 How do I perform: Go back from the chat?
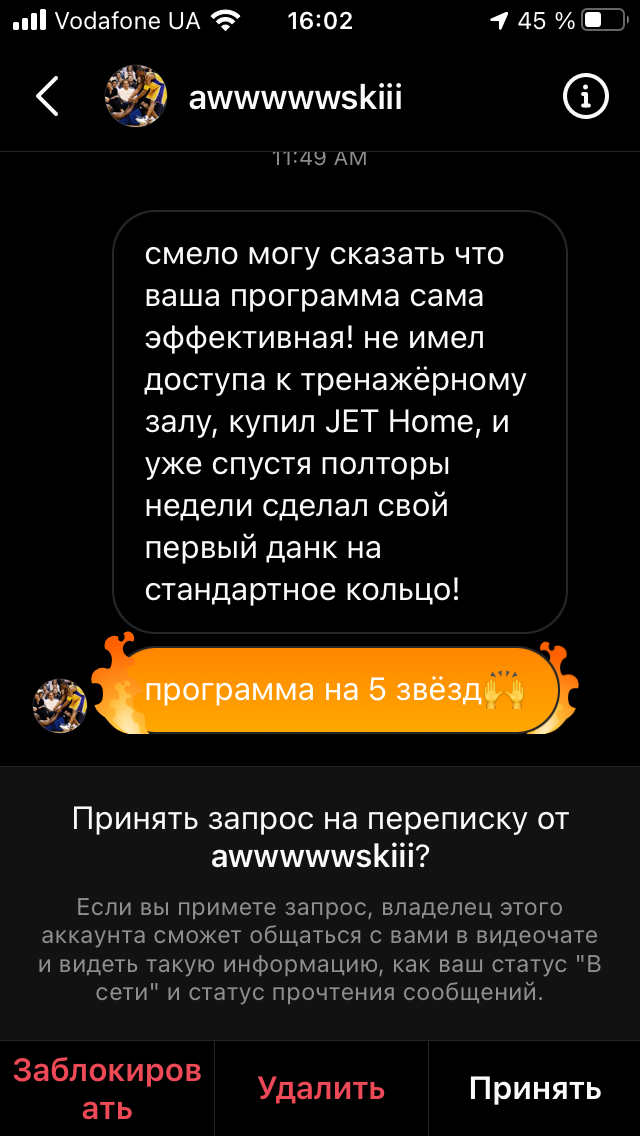pyautogui.click(x=47, y=96)
